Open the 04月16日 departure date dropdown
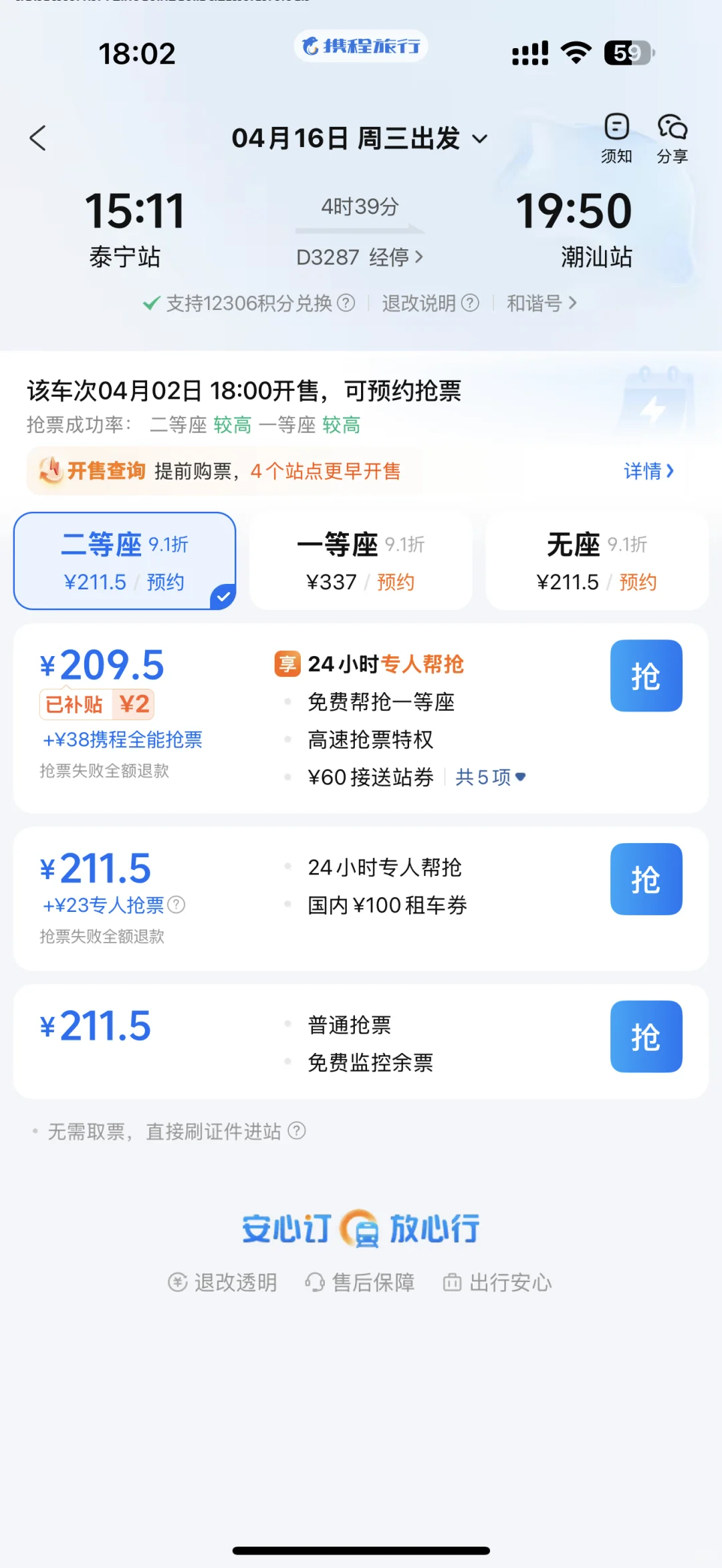 pyautogui.click(x=360, y=138)
